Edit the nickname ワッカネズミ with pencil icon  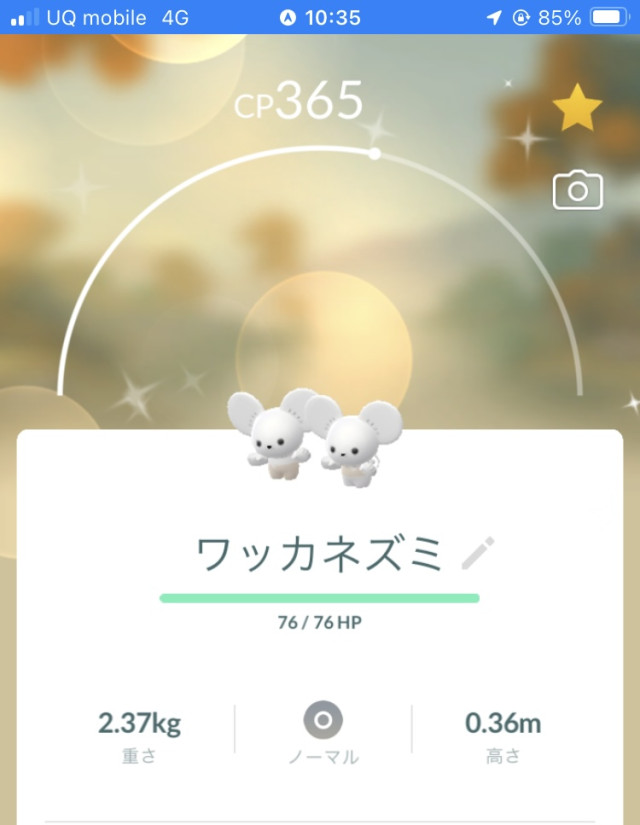(478, 553)
